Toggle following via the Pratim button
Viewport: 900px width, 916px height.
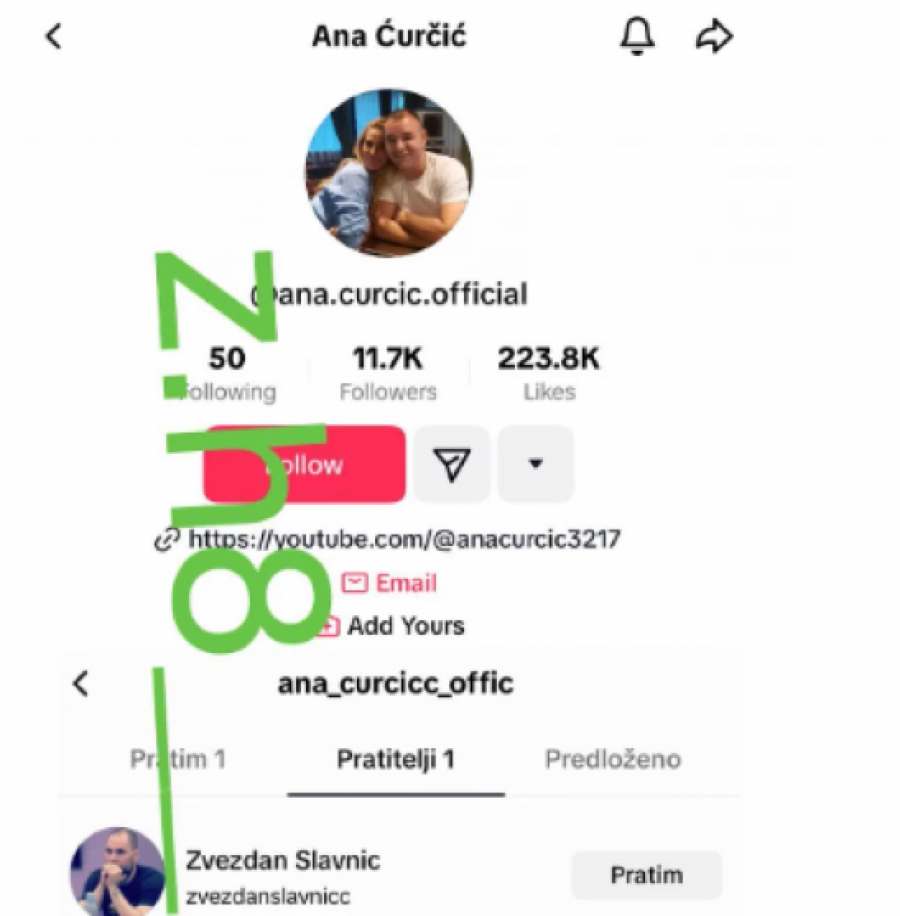pyautogui.click(x=646, y=875)
